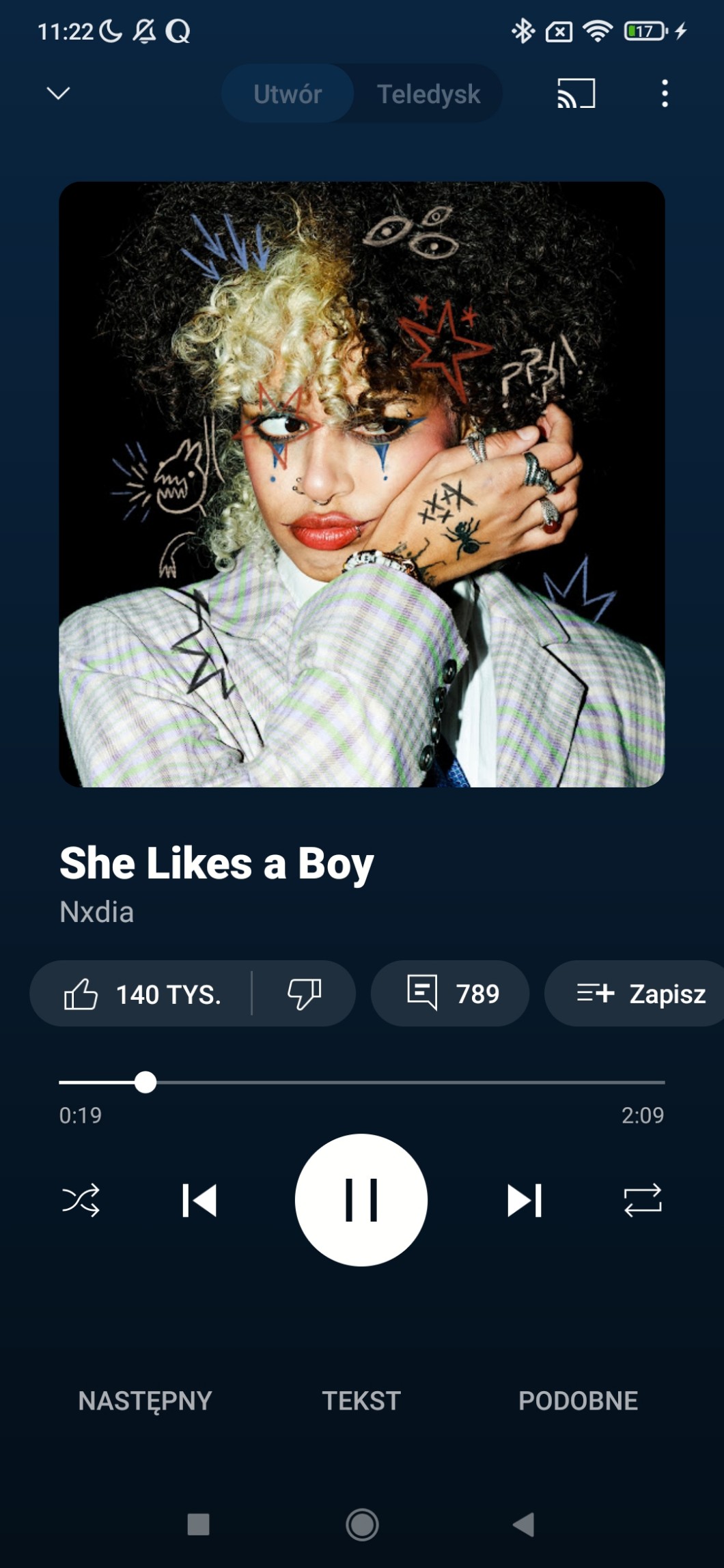
Task: Open the PODOBNE related tab
Action: [578, 1401]
